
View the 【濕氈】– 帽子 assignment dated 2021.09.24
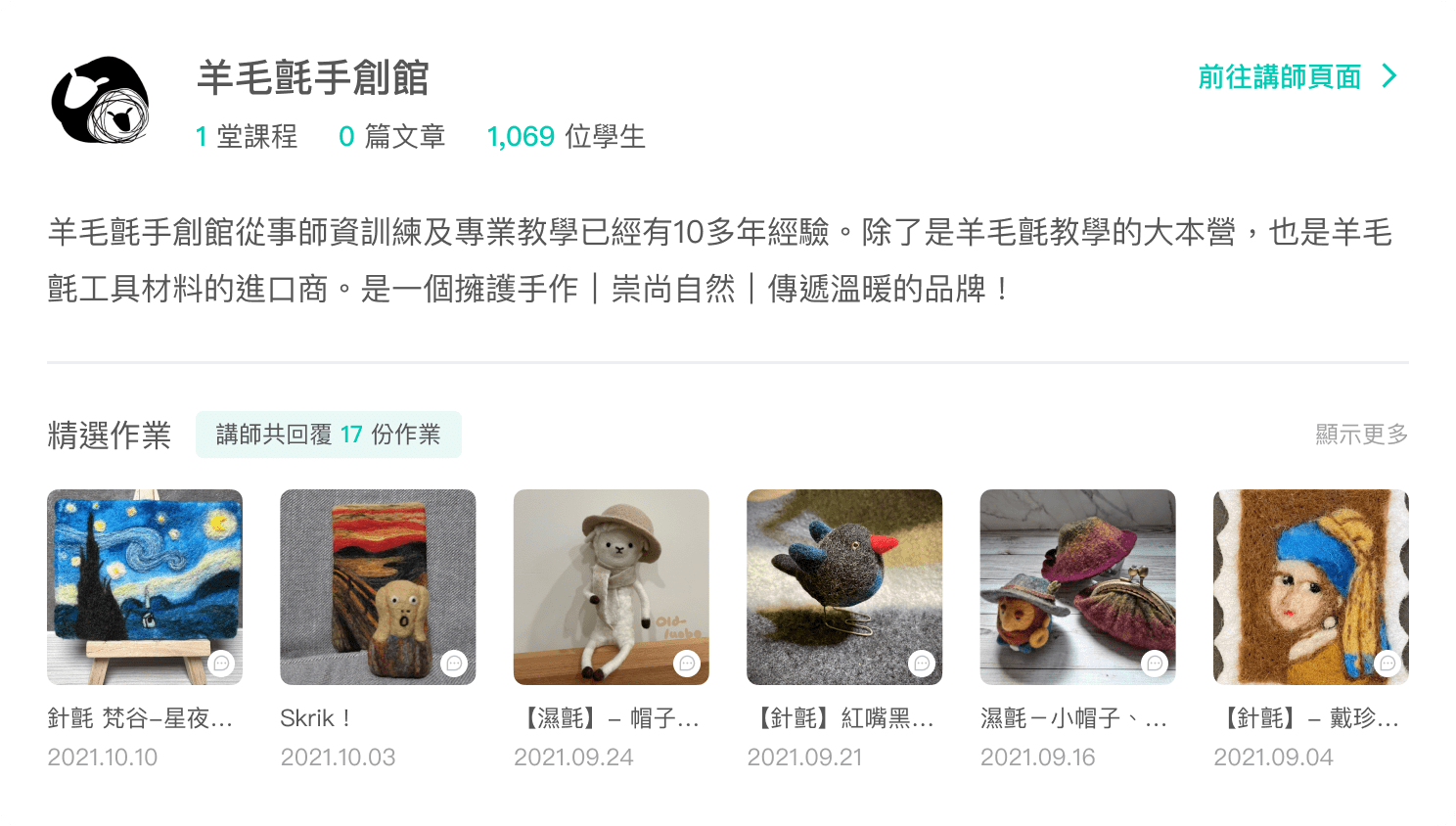(611, 587)
